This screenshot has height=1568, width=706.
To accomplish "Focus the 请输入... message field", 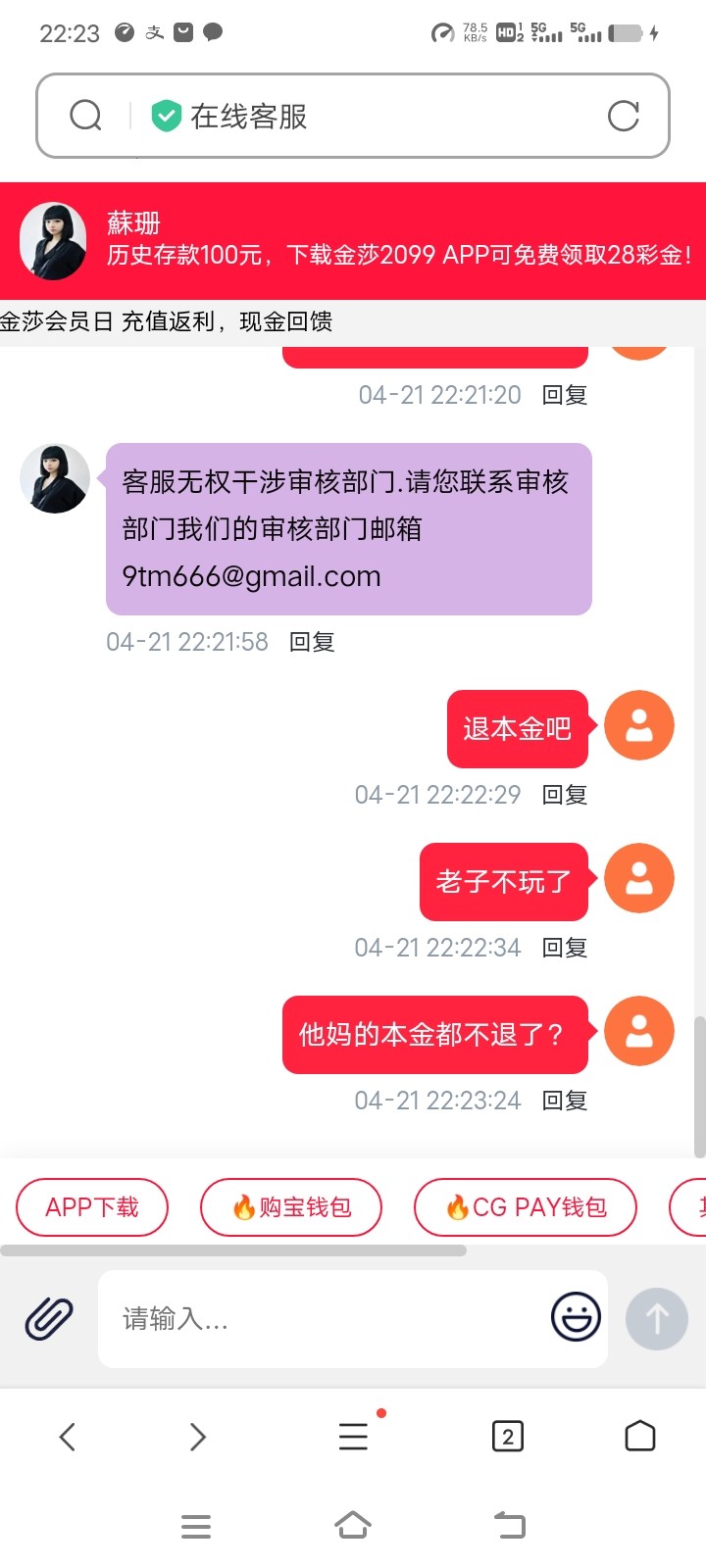I will tap(324, 1319).
